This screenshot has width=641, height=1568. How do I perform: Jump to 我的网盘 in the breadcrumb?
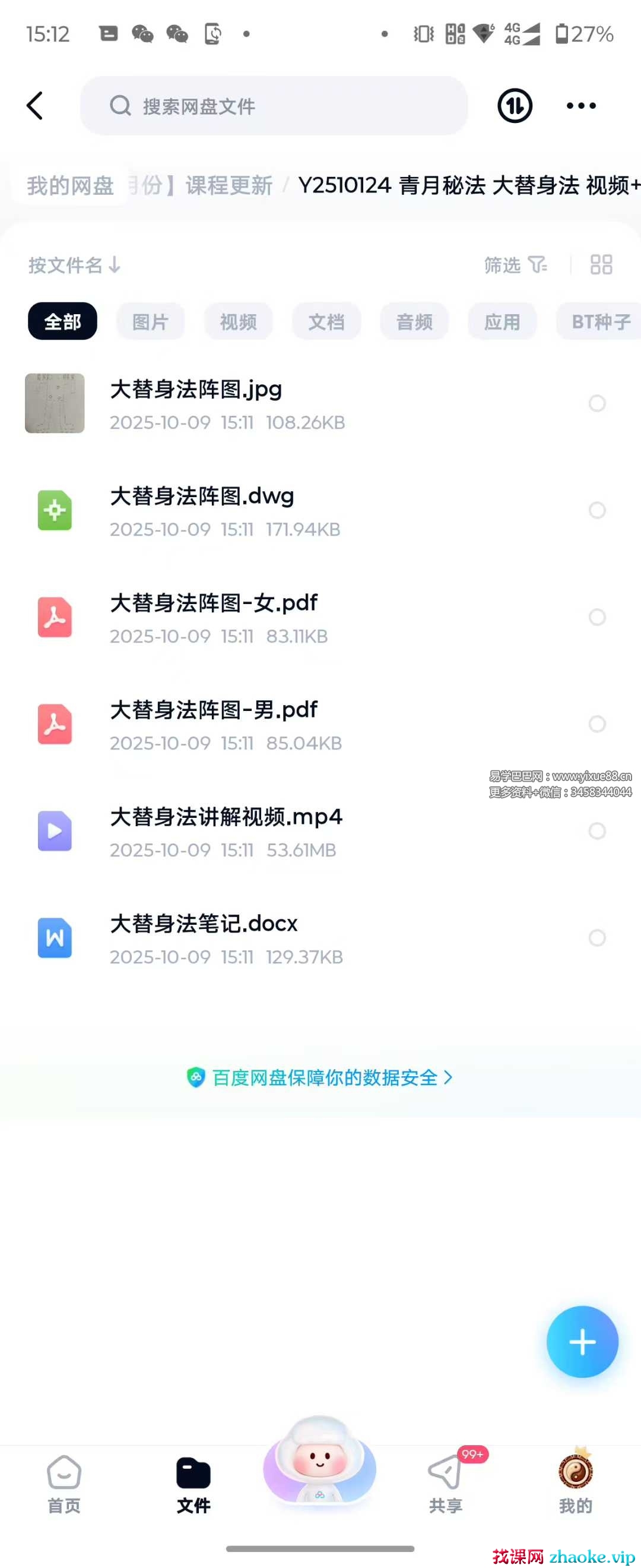click(x=71, y=185)
